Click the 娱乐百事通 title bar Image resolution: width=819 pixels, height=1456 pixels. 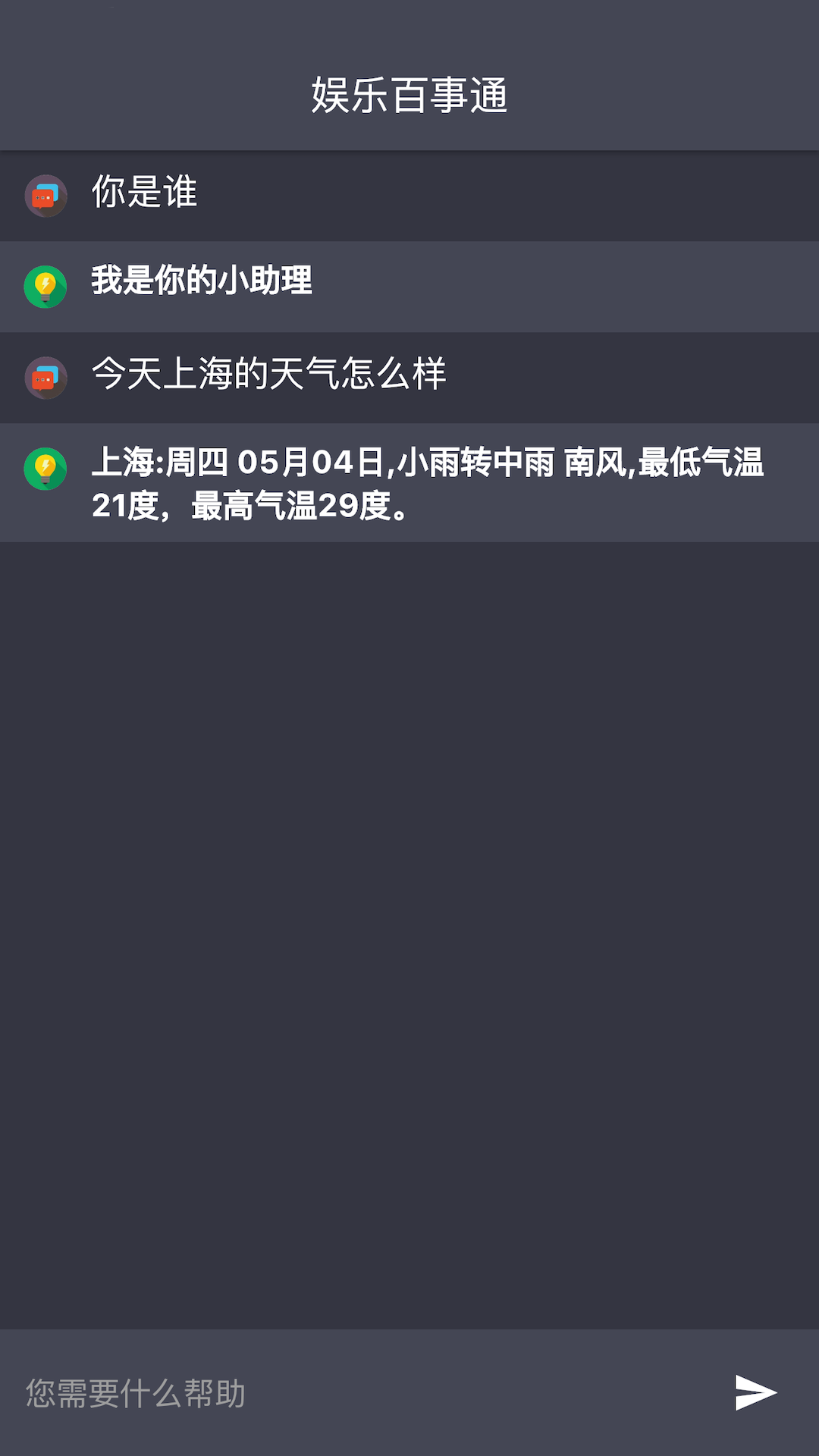(409, 91)
